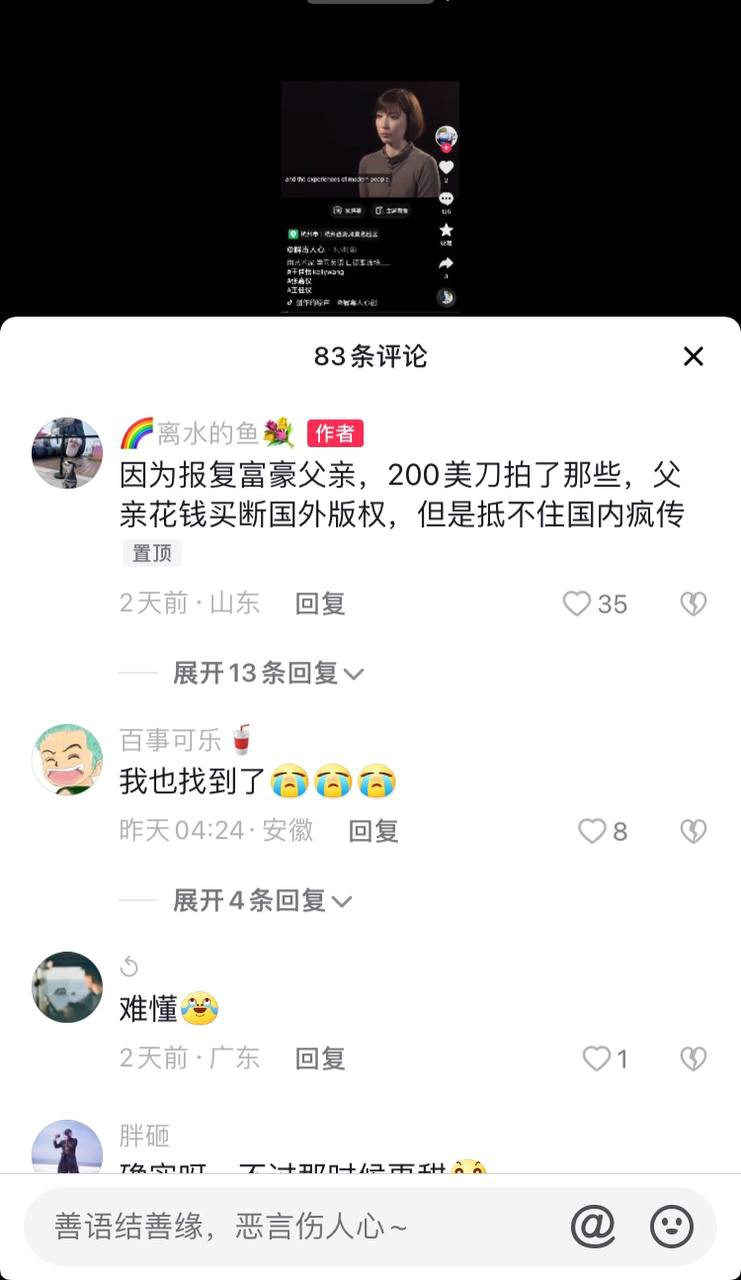This screenshot has height=1280, width=741.
Task: Open avatar of the 难懂 commenter
Action: 67,987
